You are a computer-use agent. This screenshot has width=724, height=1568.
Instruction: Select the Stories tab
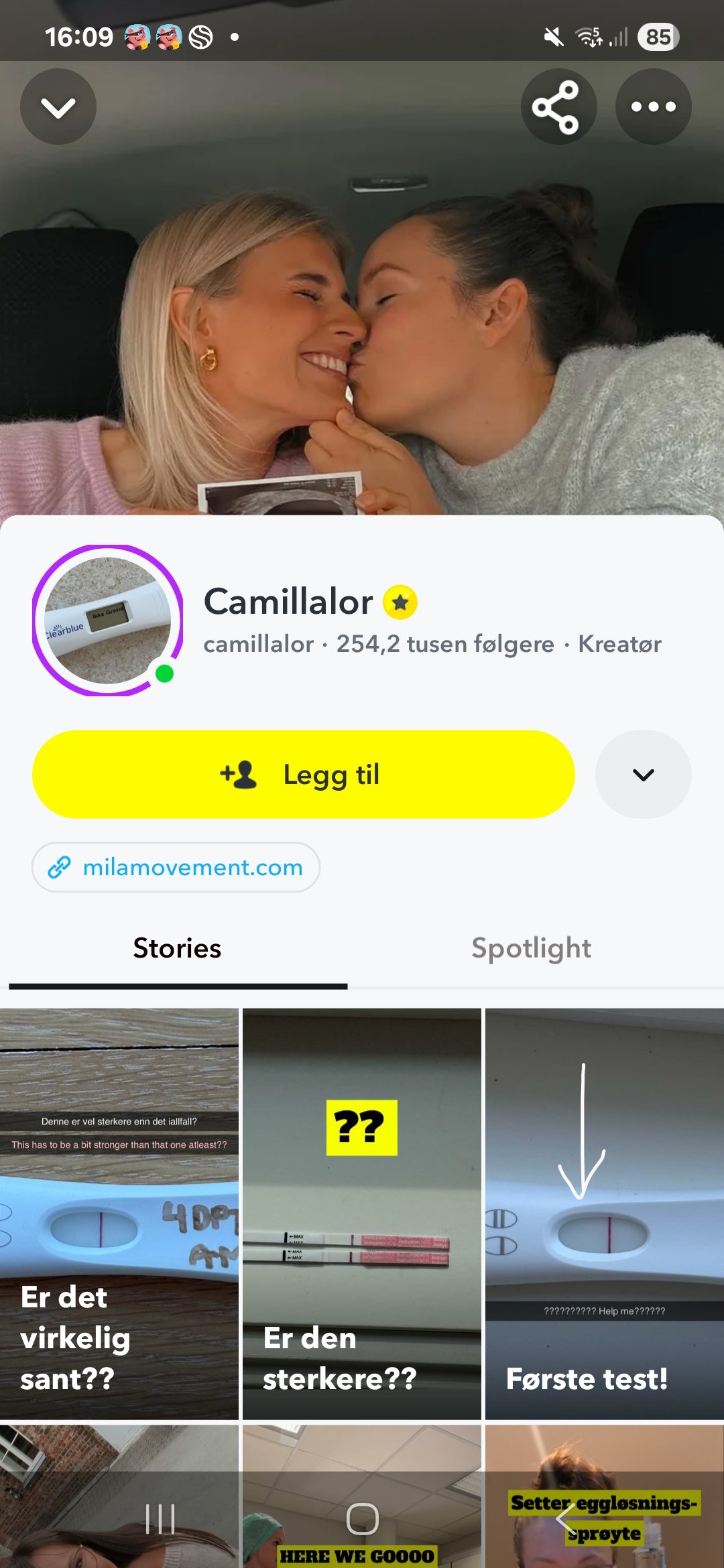pyautogui.click(x=177, y=948)
